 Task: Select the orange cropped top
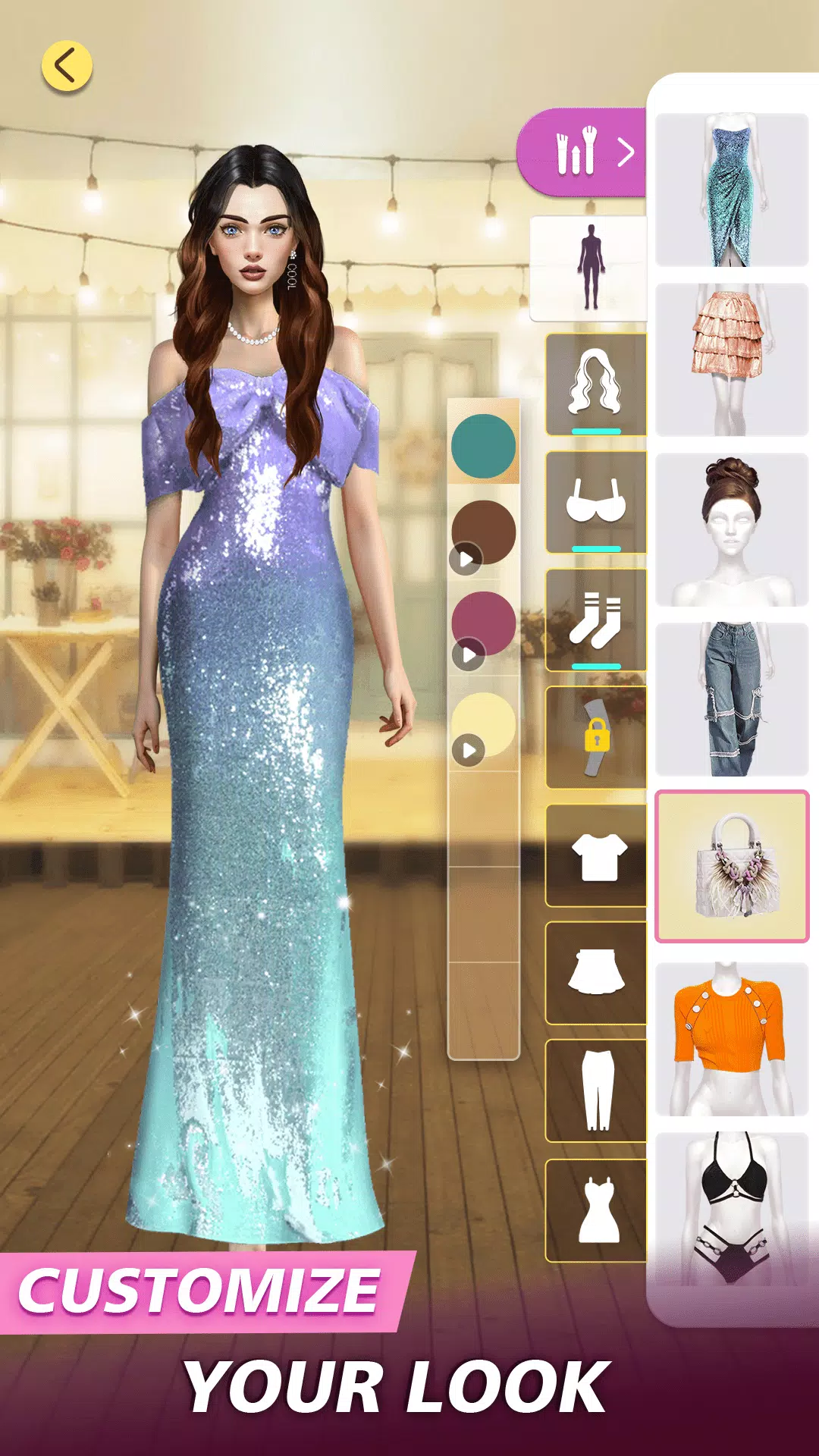pos(732,1039)
